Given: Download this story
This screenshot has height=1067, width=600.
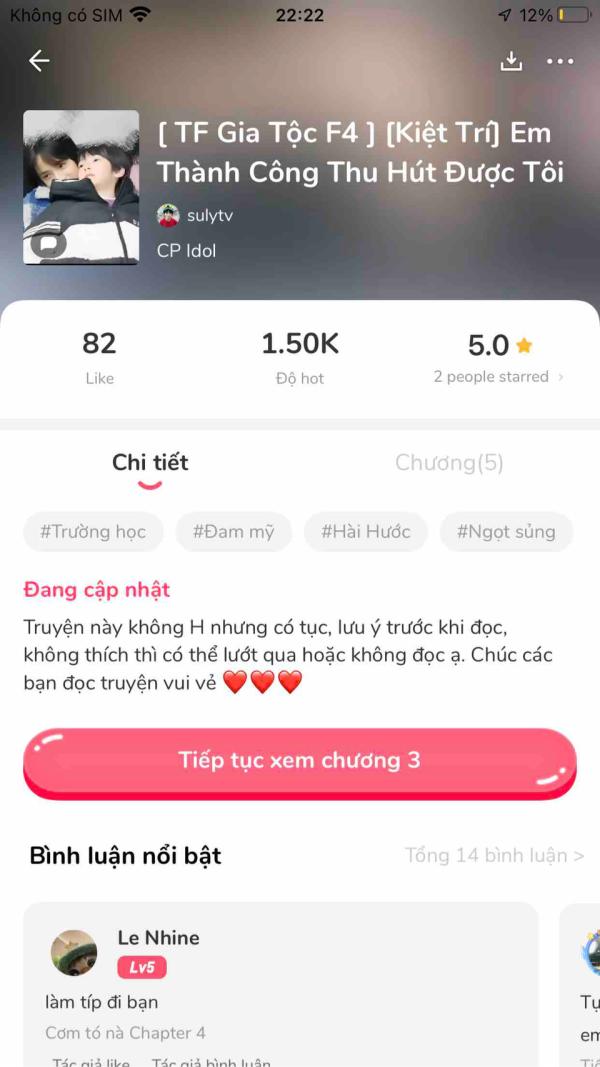Looking at the screenshot, I should [x=511, y=61].
